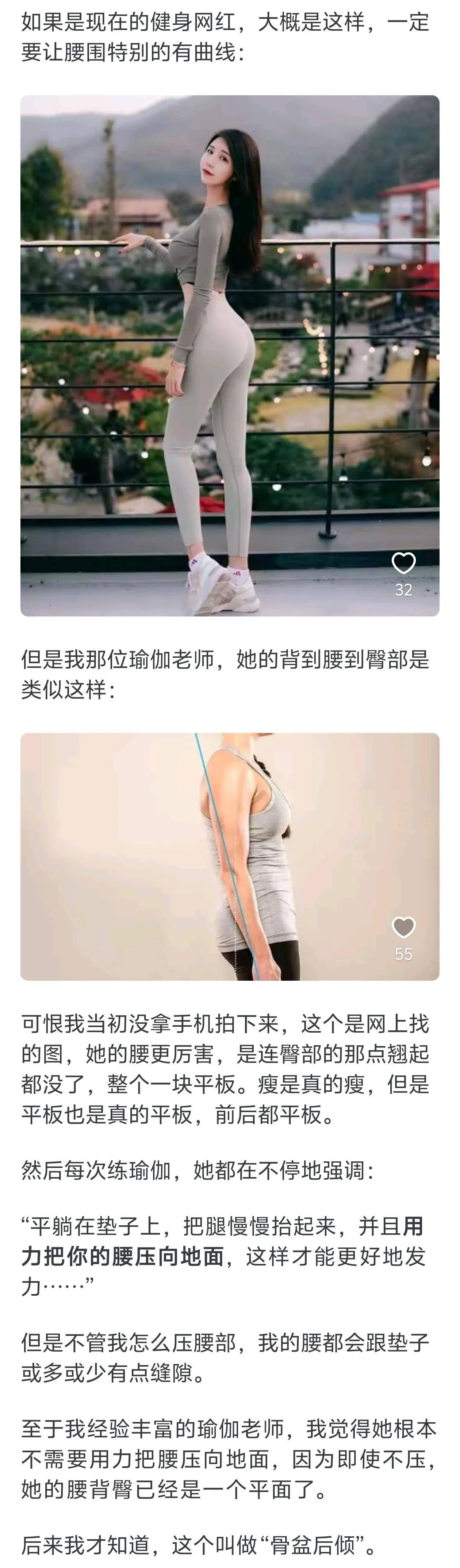Open the photo of woman by railing

(229, 356)
